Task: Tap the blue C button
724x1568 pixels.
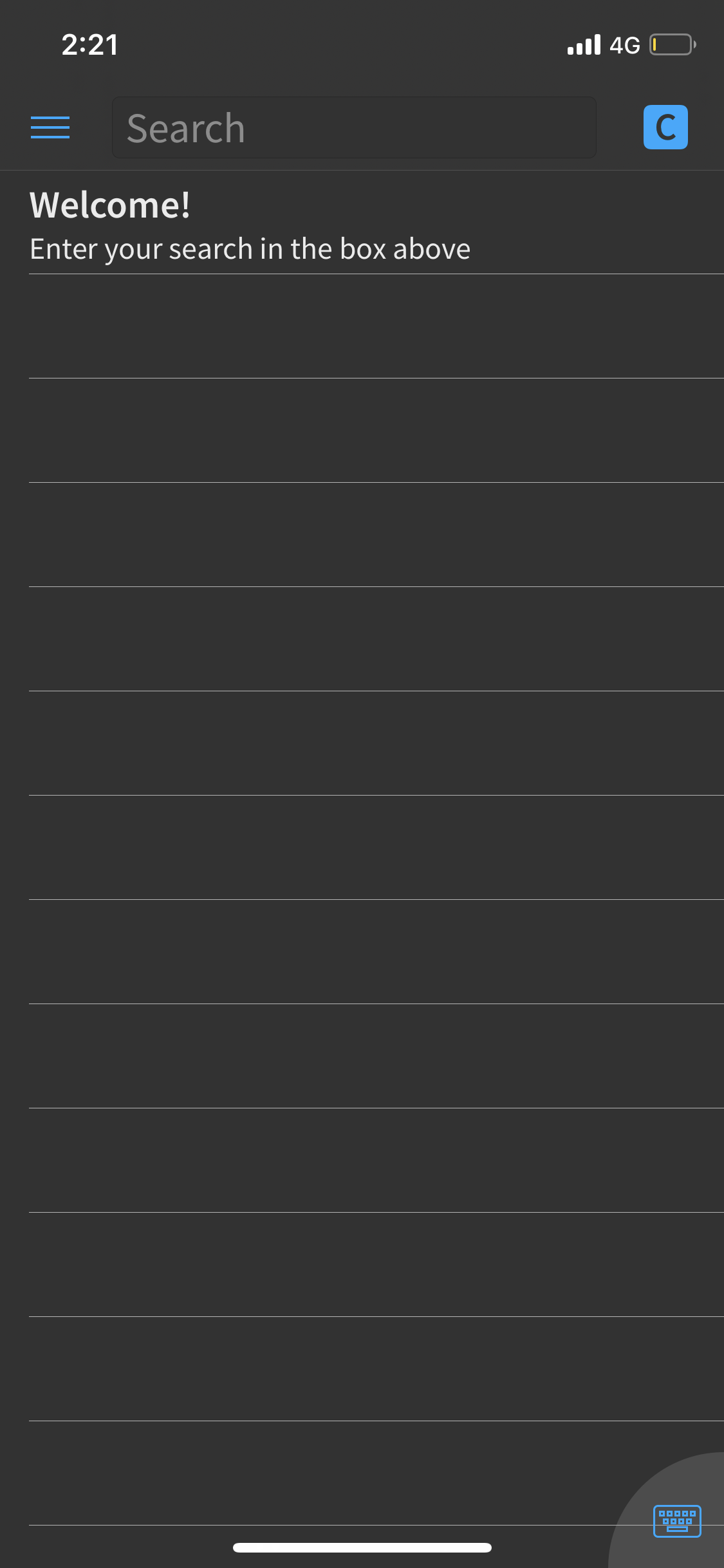Action: [x=665, y=127]
